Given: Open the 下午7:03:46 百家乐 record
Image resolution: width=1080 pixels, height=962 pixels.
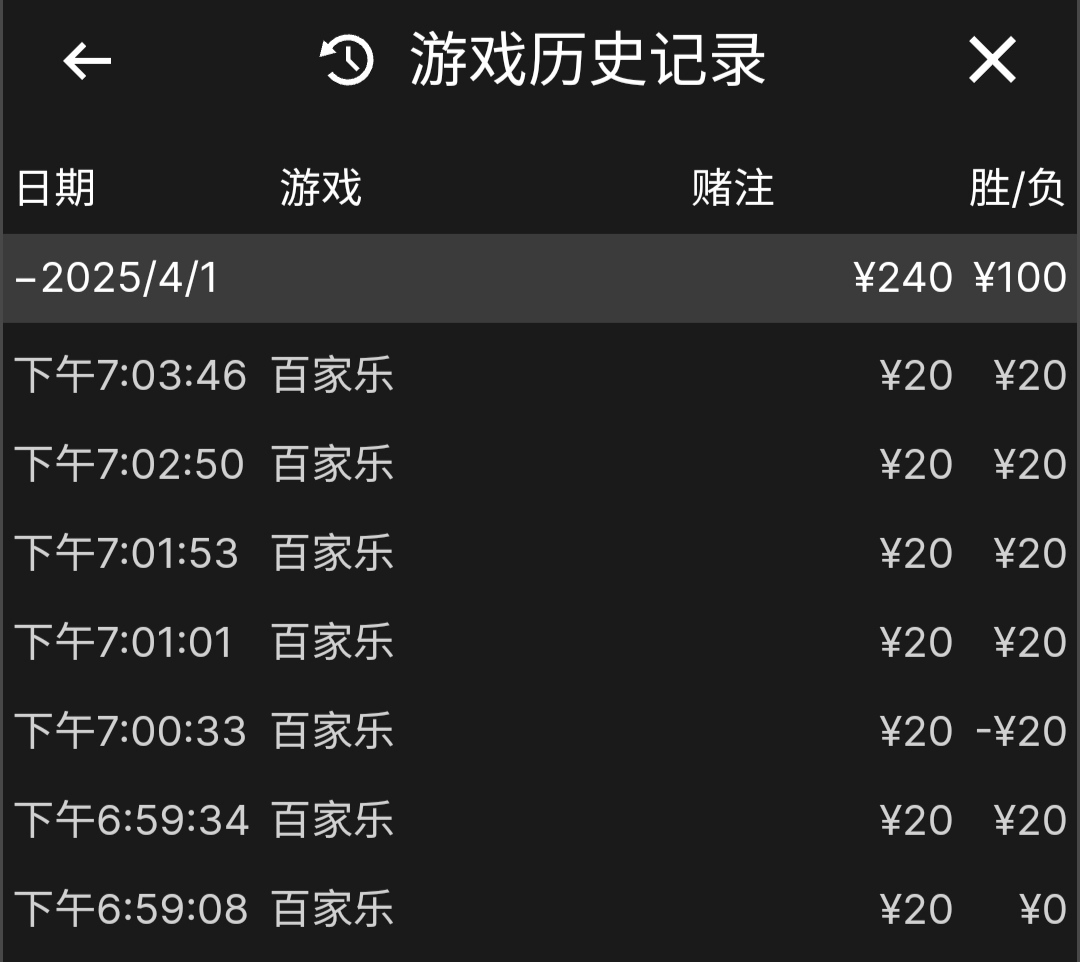Looking at the screenshot, I should [x=540, y=377].
